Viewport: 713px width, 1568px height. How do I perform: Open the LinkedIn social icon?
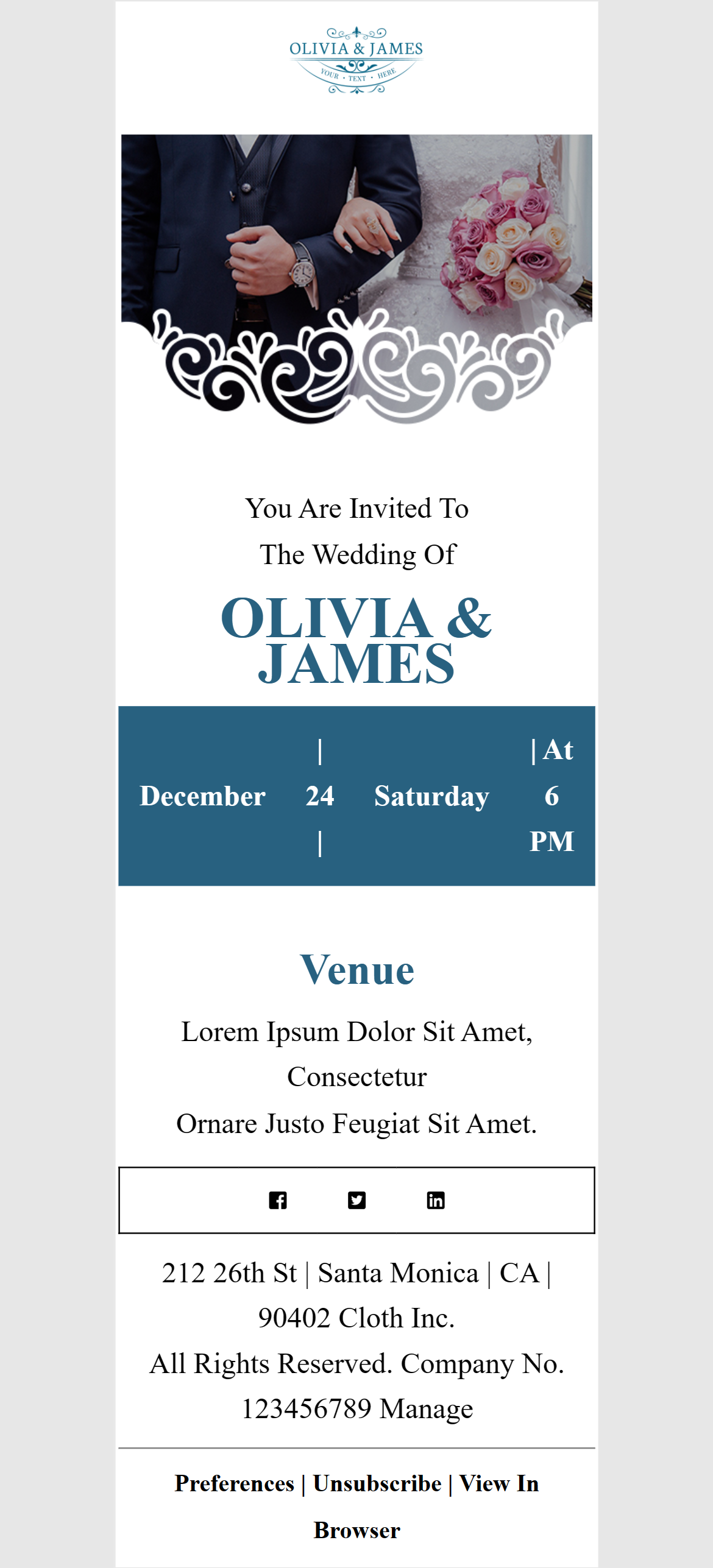(x=435, y=1200)
